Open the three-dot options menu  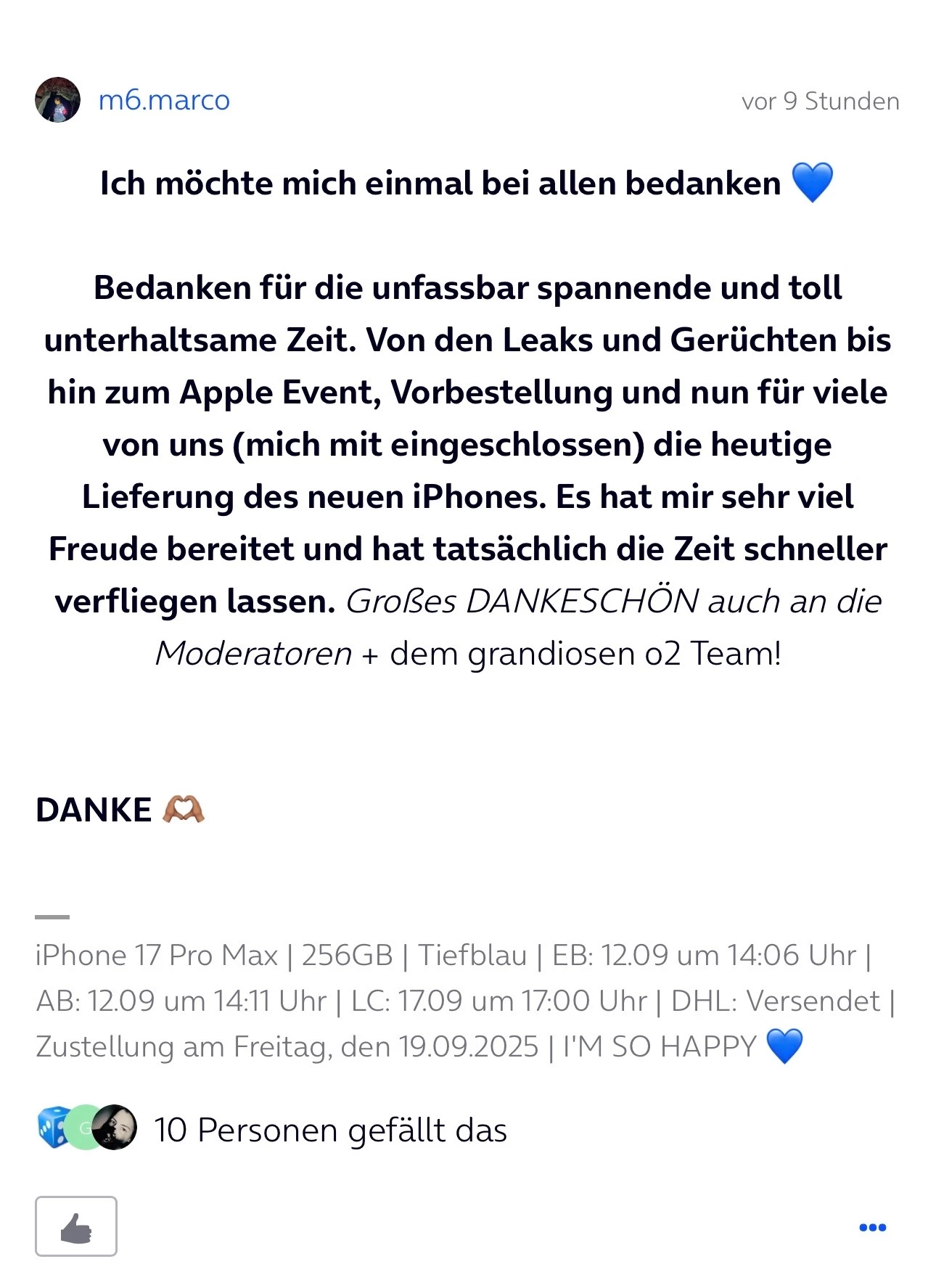pyautogui.click(x=872, y=1227)
